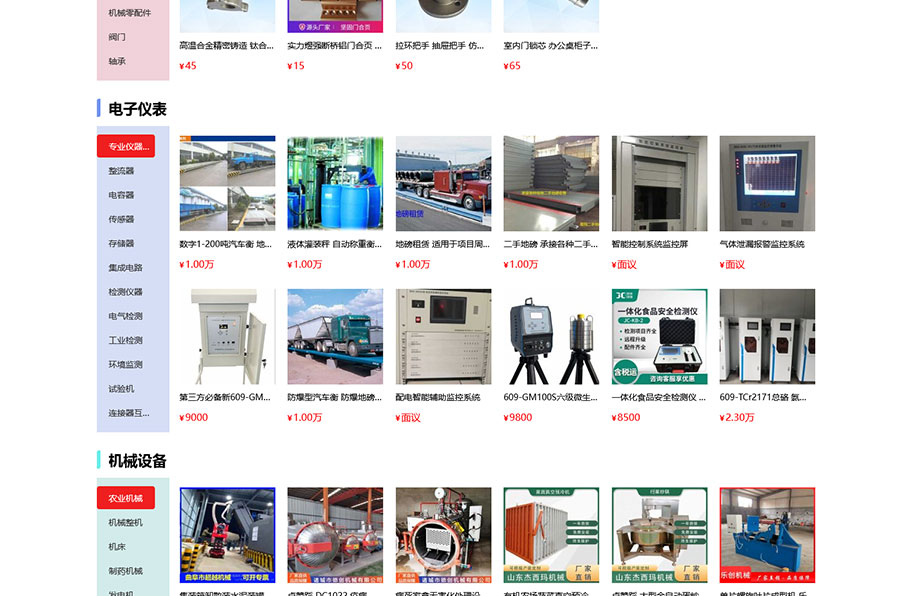Screen dimensions: 900x596
Task: Open the 二手地磅 product card
Action: tap(551, 203)
